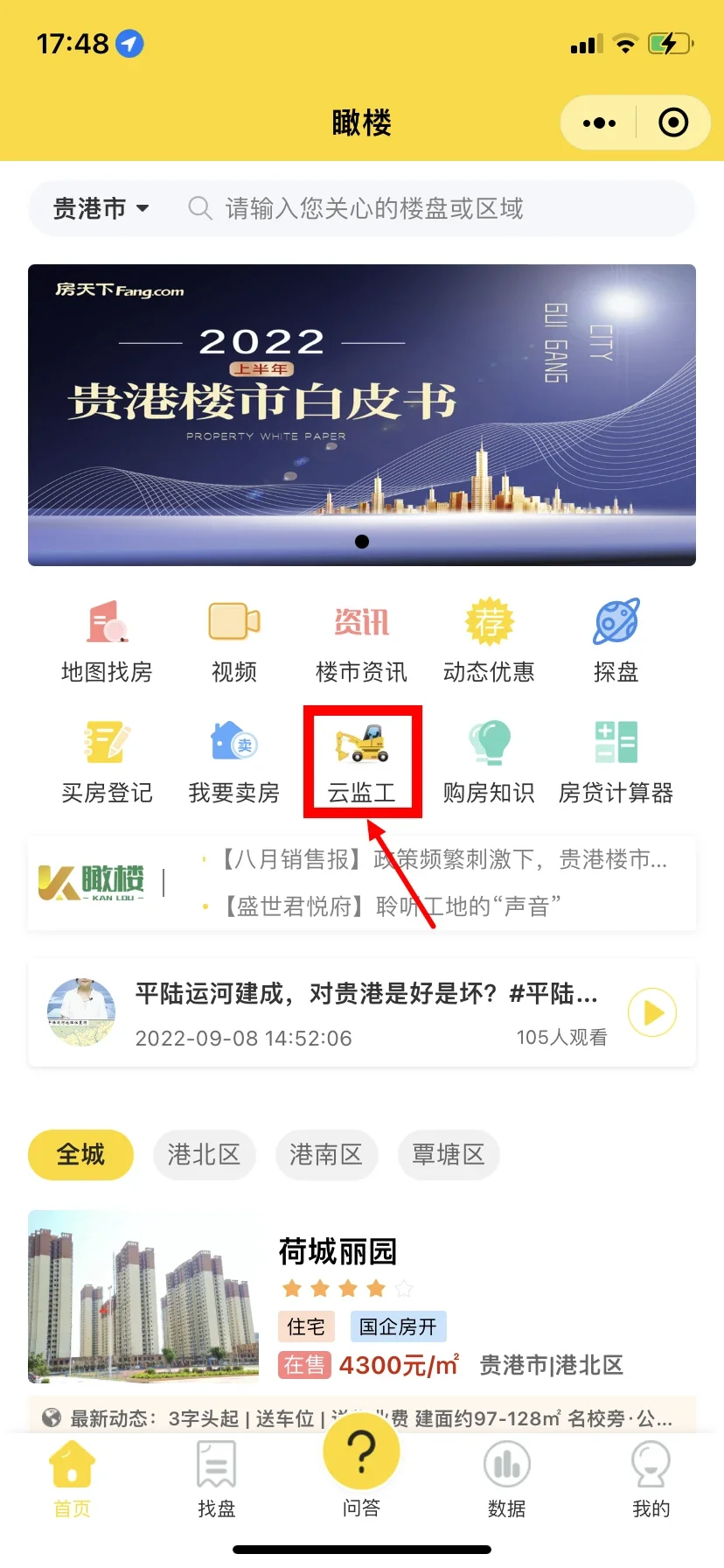Switch to the 找盘 tab
724x1568 pixels.
[216, 1479]
